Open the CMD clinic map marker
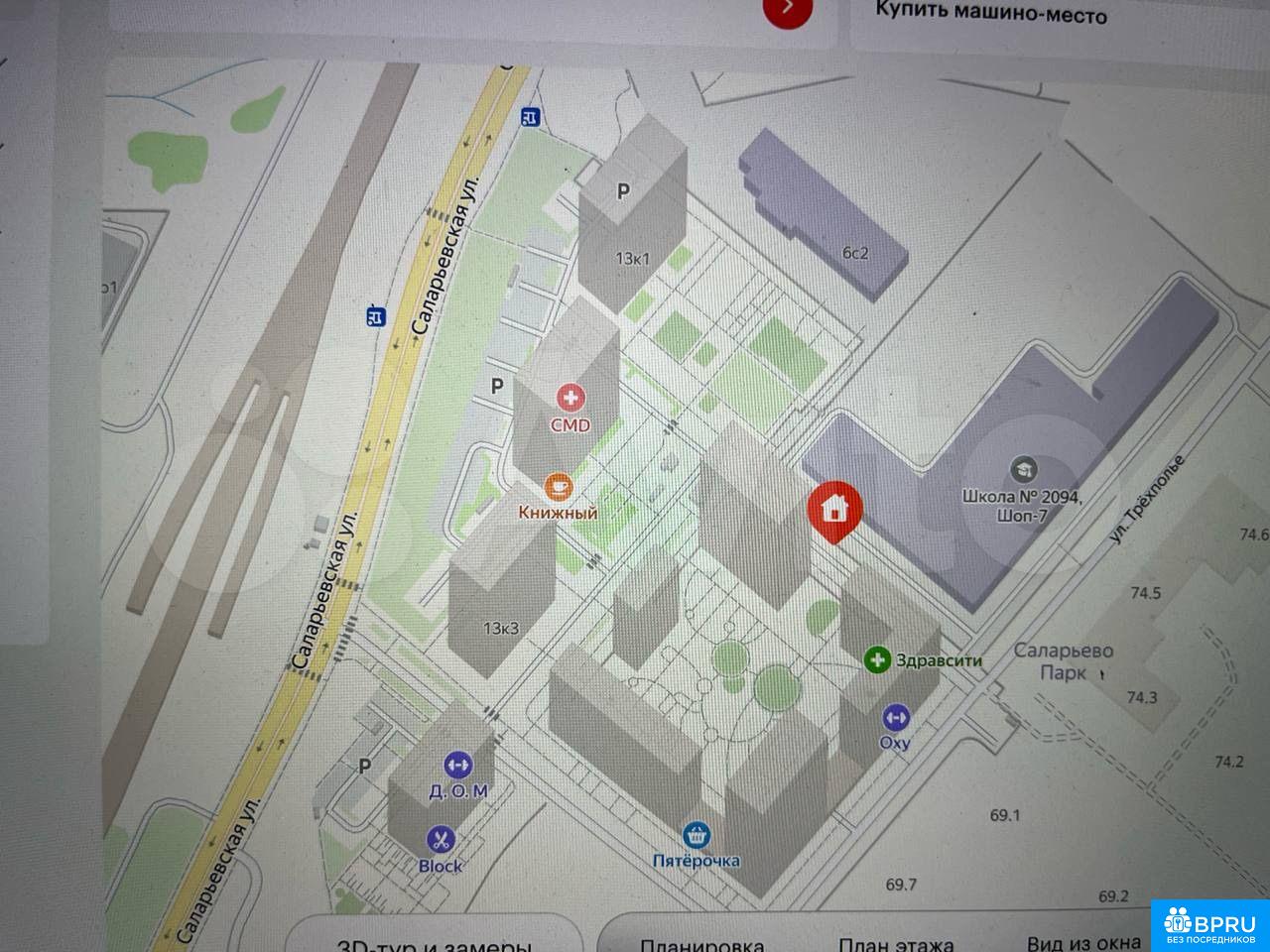The image size is (1270, 952). [x=571, y=399]
